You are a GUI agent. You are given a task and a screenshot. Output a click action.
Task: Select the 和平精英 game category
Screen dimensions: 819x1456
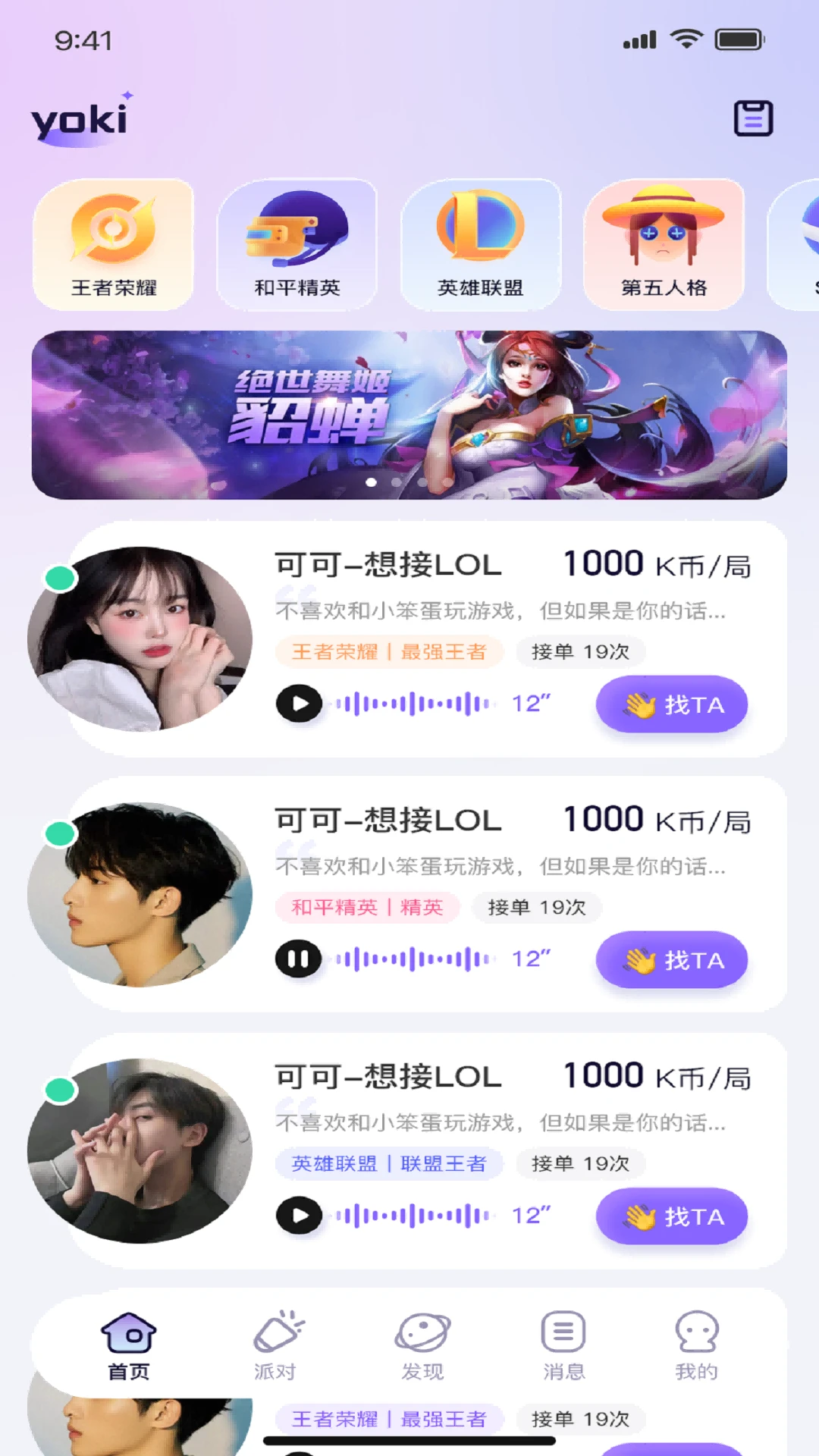(297, 244)
